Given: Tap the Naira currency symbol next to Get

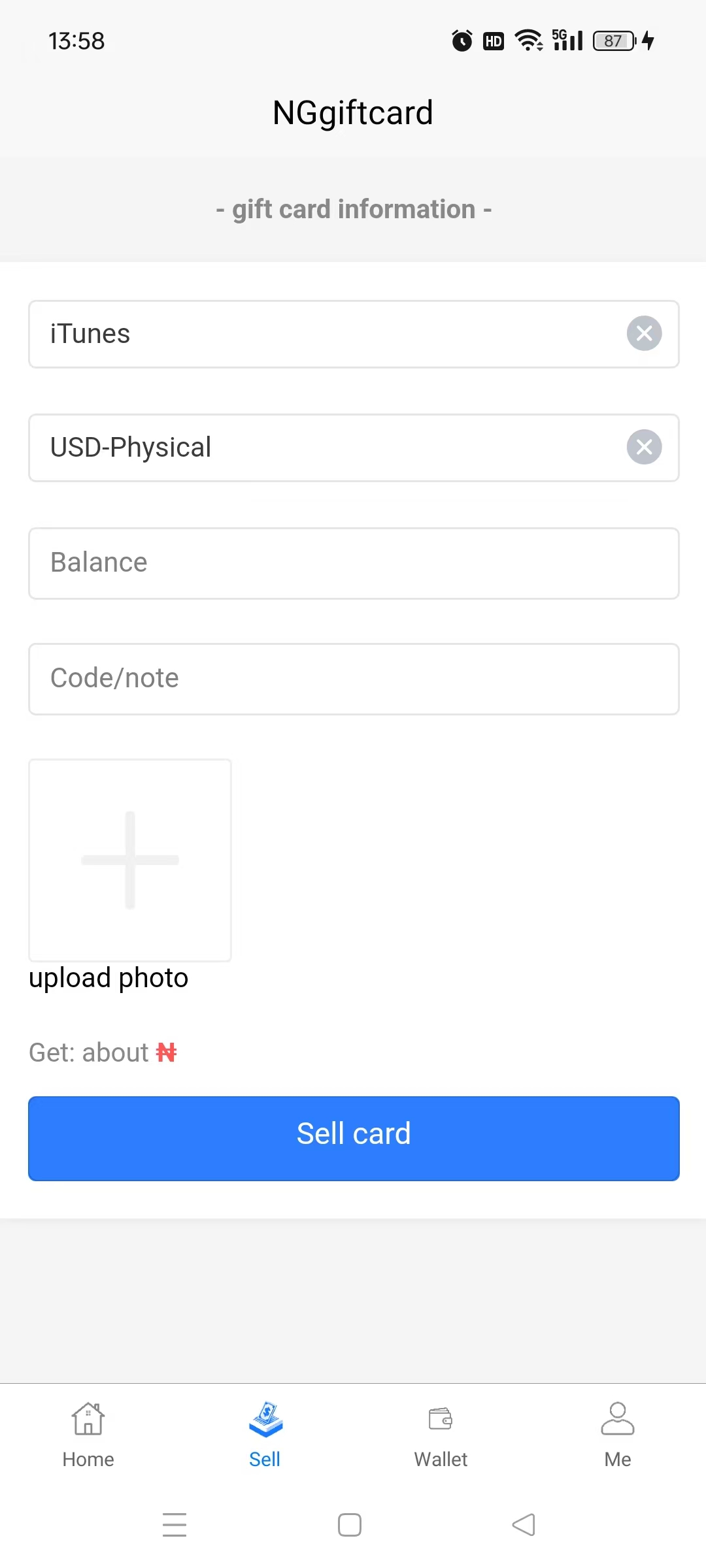Looking at the screenshot, I should (x=165, y=1052).
